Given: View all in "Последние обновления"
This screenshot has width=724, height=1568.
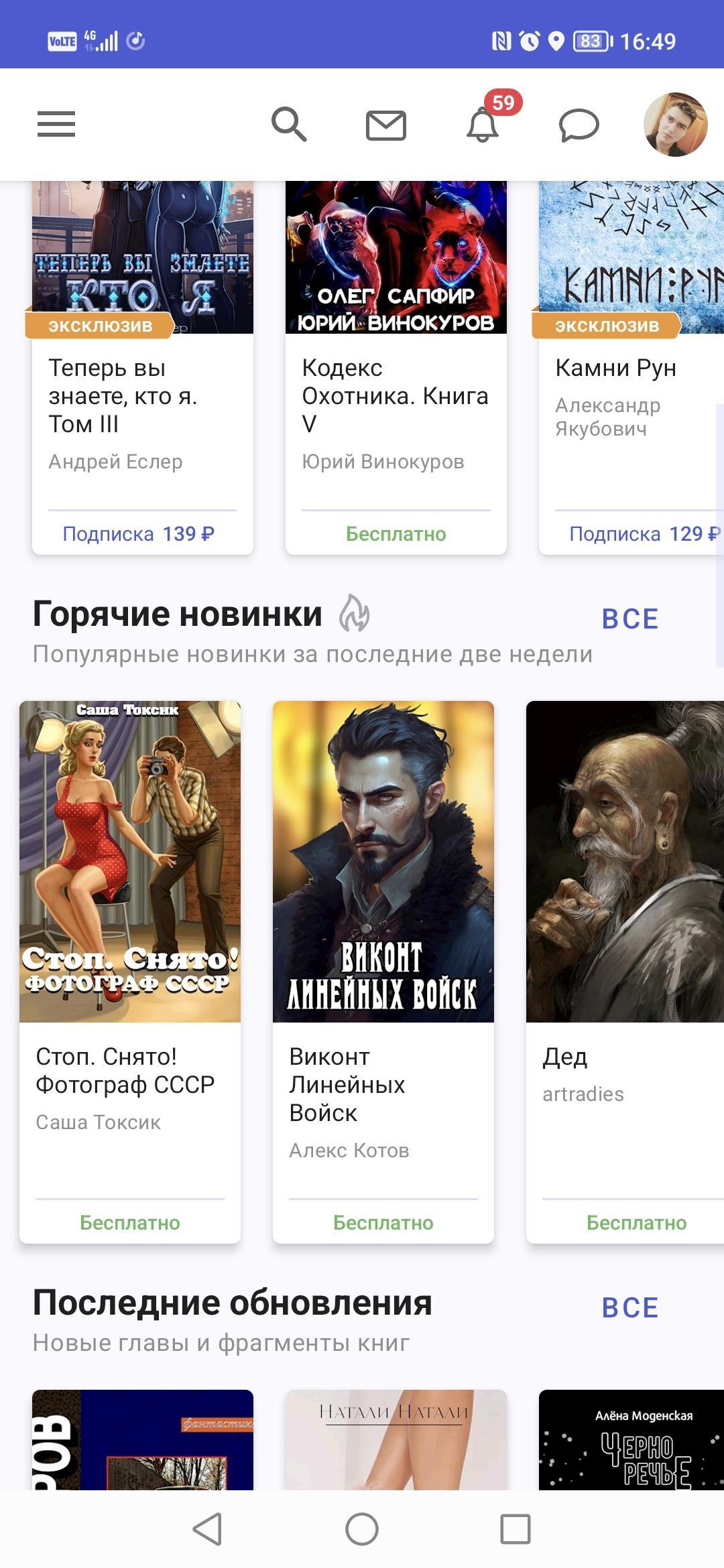Looking at the screenshot, I should pyautogui.click(x=630, y=1307).
